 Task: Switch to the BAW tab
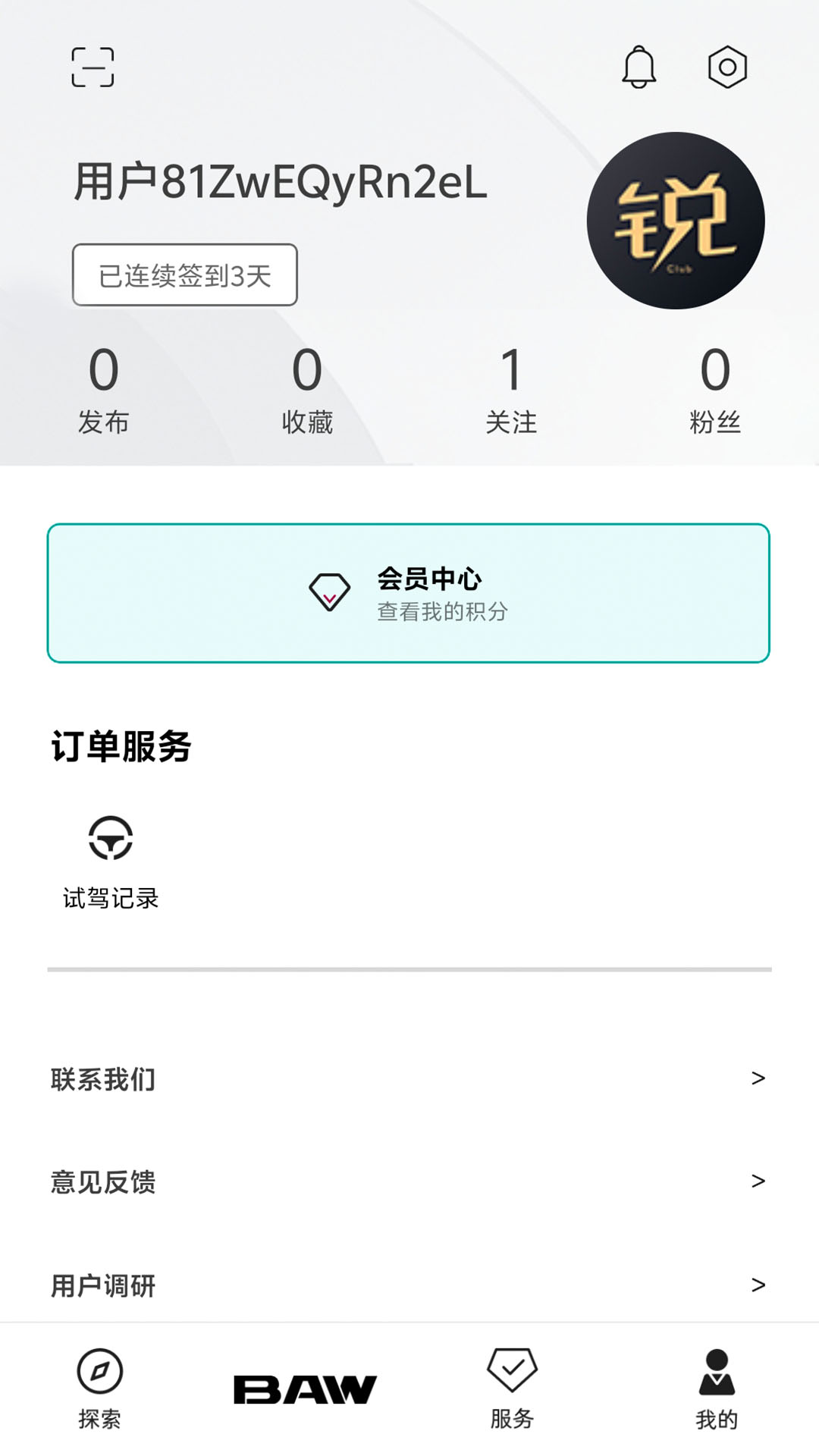click(x=305, y=1389)
